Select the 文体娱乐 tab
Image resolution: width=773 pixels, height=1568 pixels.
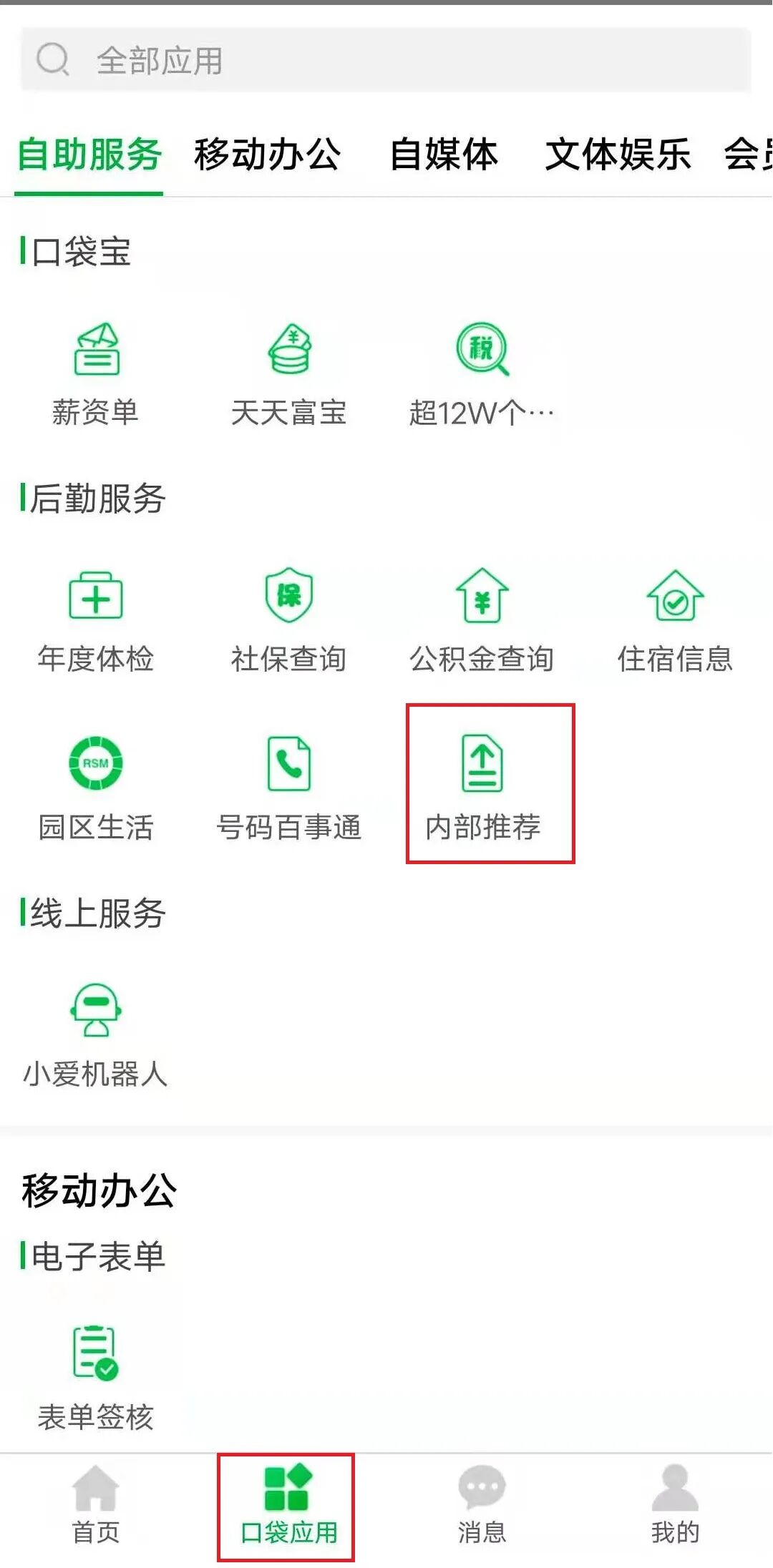click(618, 155)
